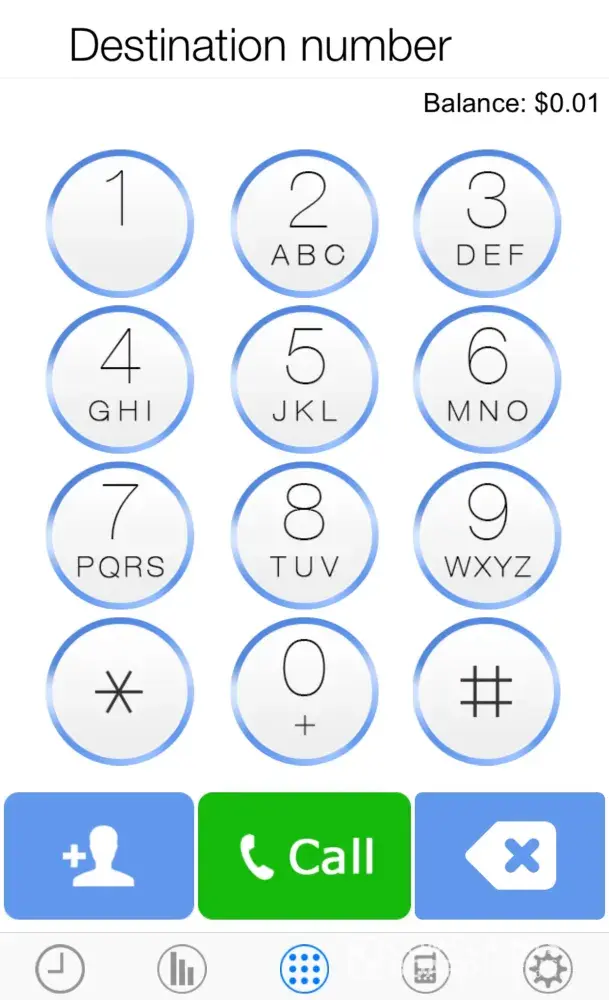Delete the last digit with backspace
609x1000 pixels.
[x=510, y=856]
